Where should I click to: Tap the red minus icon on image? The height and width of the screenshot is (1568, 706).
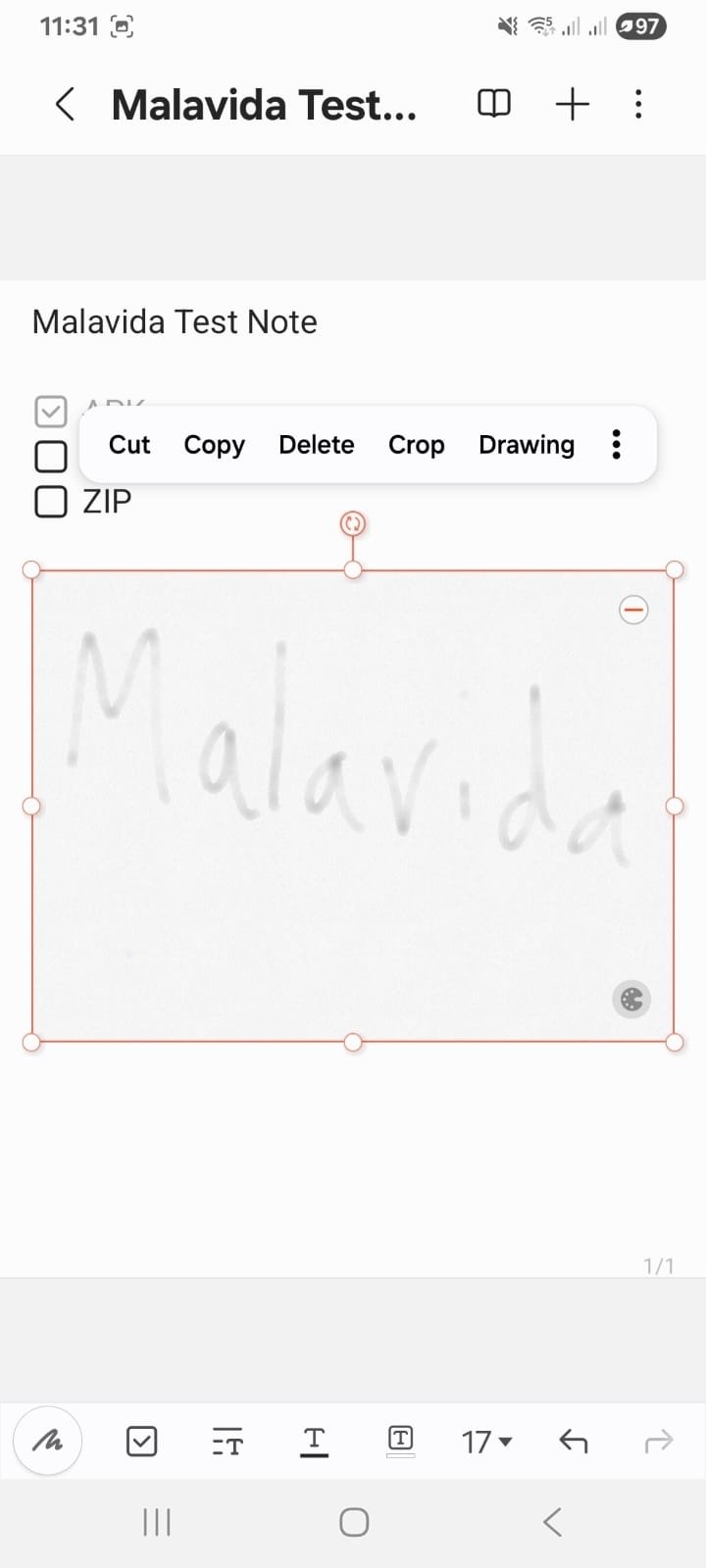pos(633,611)
